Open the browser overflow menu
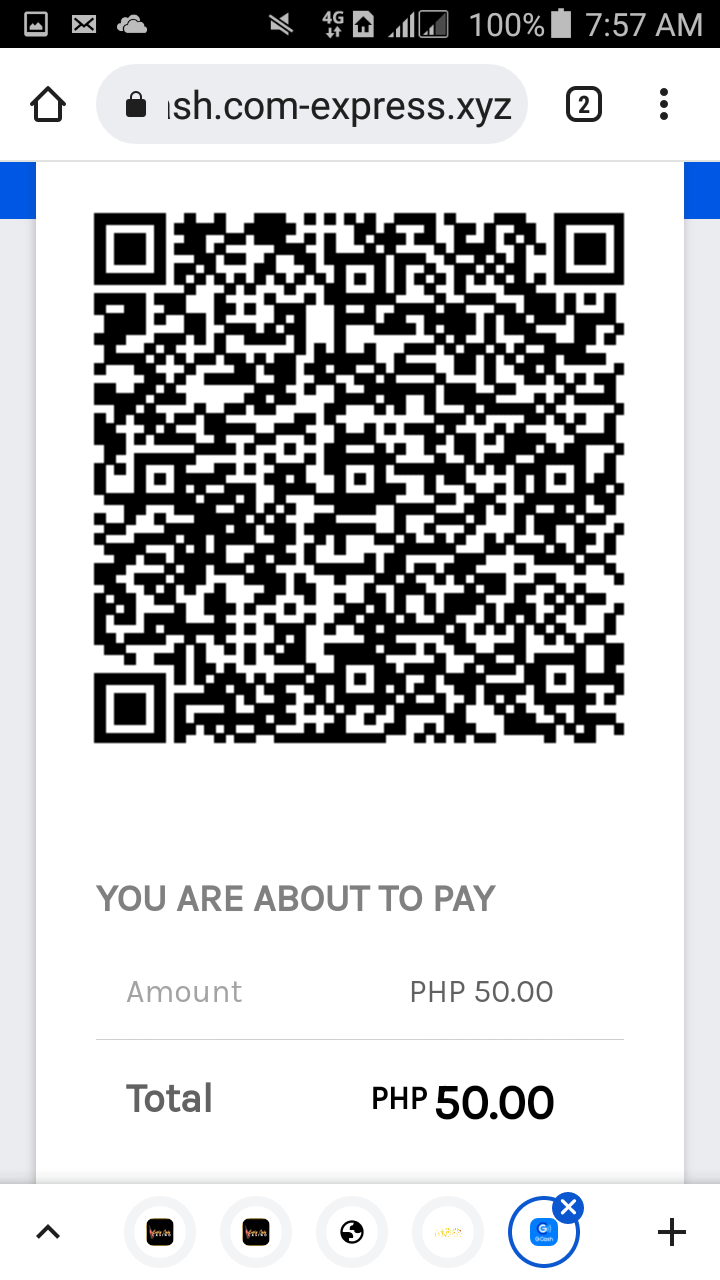Viewport: 720px width, 1280px height. click(664, 104)
